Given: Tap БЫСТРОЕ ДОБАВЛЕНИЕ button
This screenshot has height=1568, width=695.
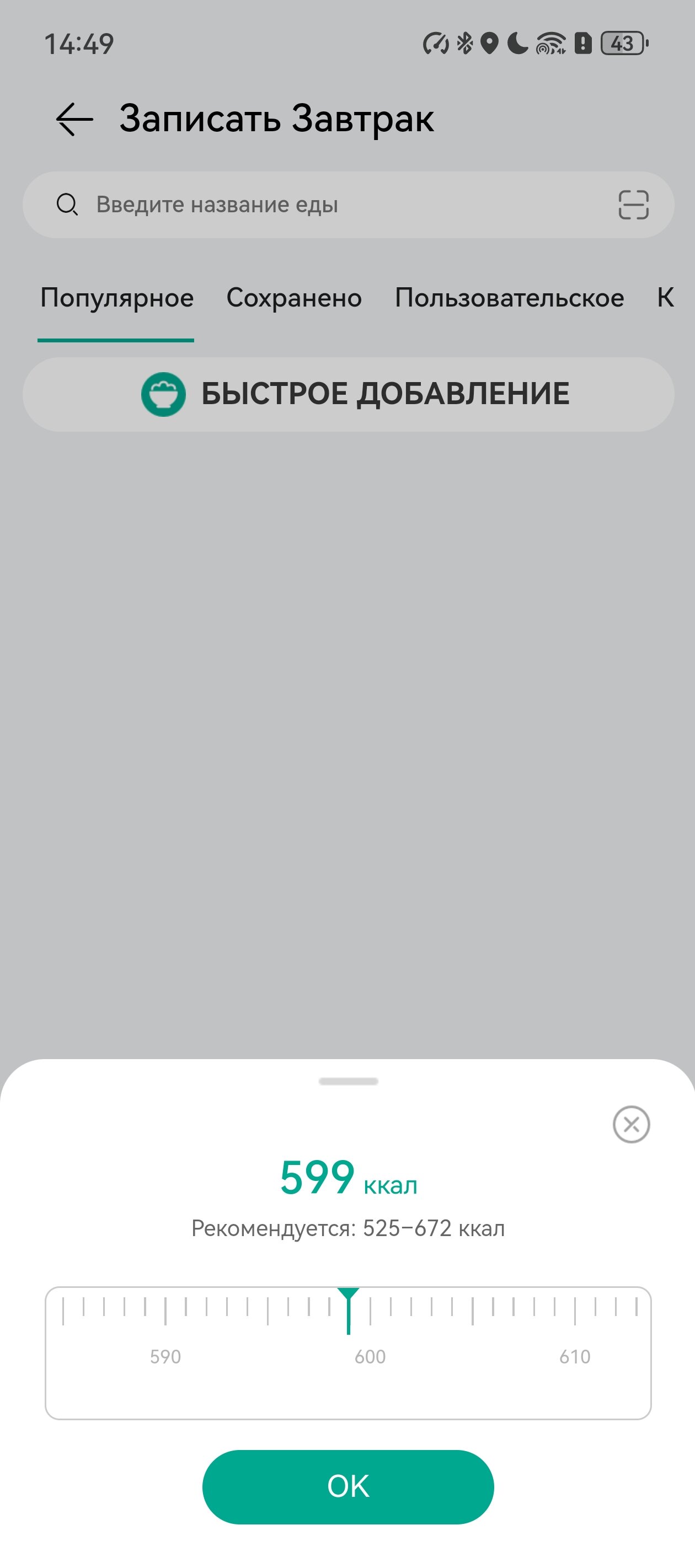Looking at the screenshot, I should (x=348, y=394).
